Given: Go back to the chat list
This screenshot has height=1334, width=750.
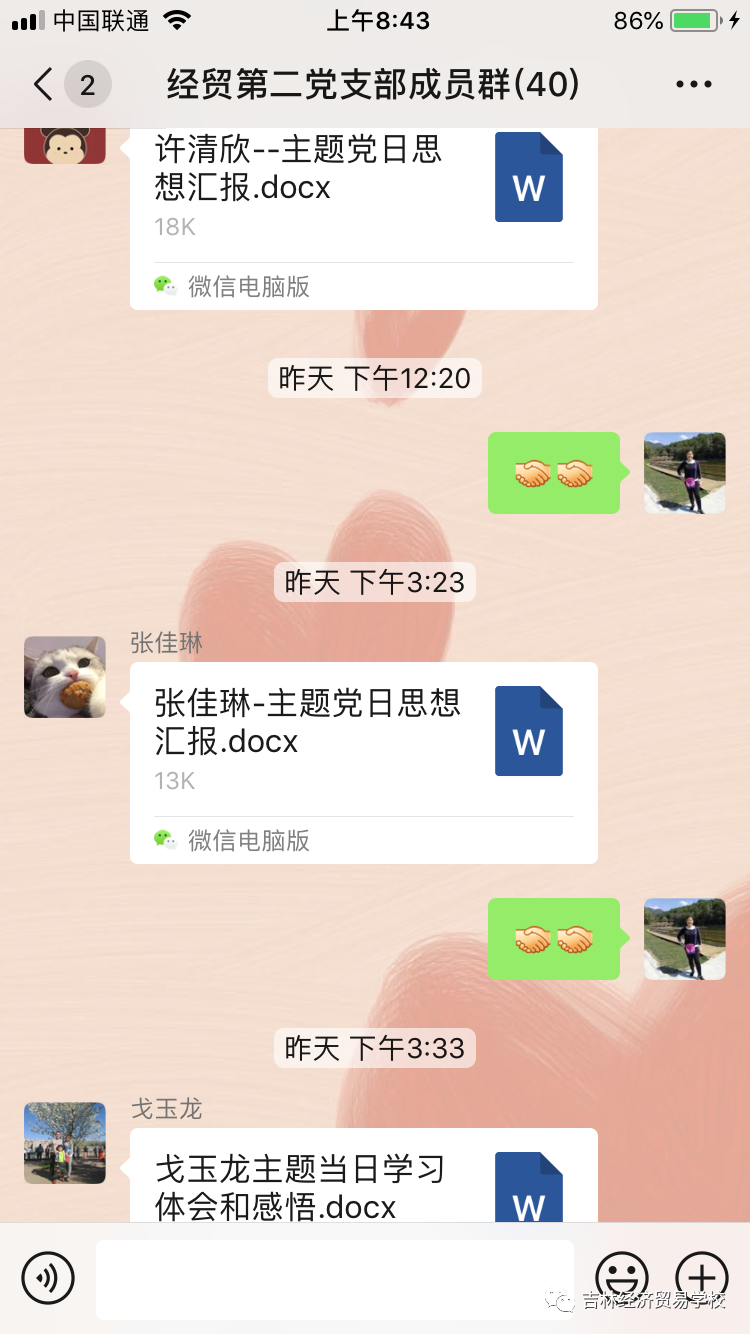Looking at the screenshot, I should (44, 85).
